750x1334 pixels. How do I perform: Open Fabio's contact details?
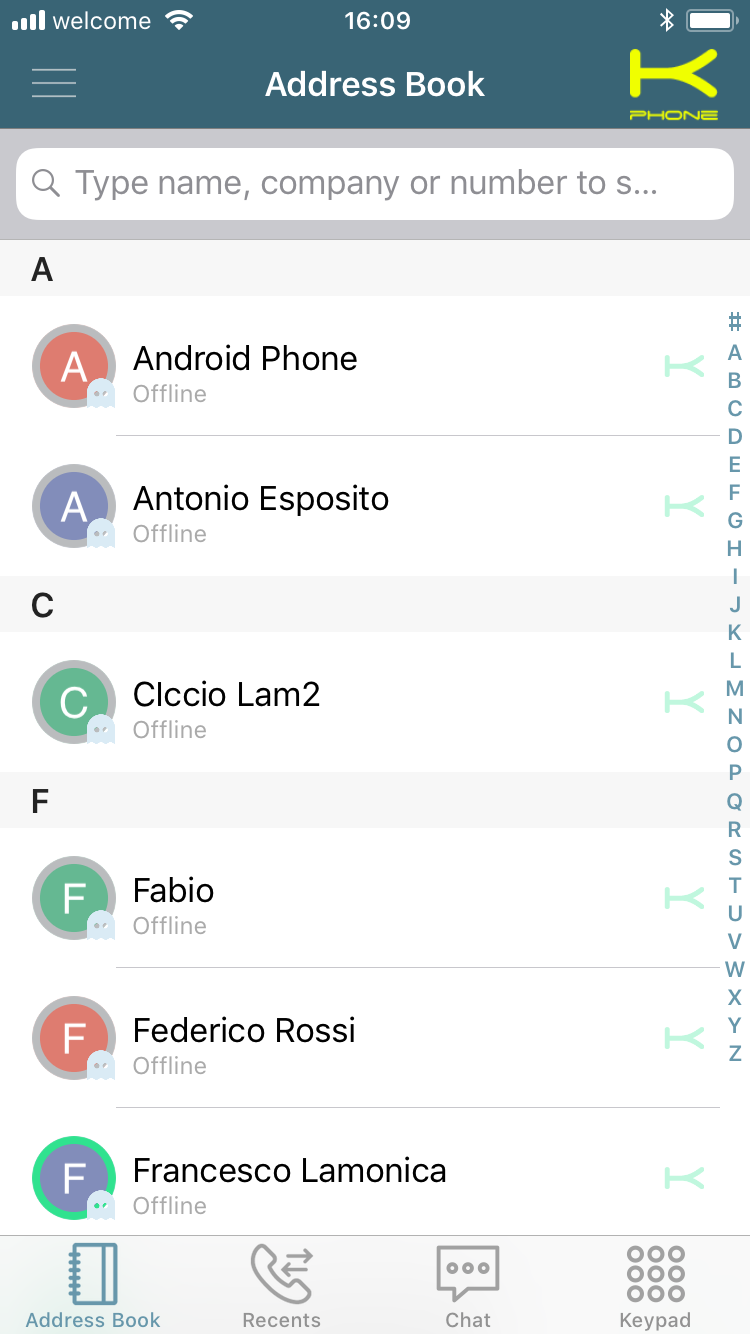point(360,898)
